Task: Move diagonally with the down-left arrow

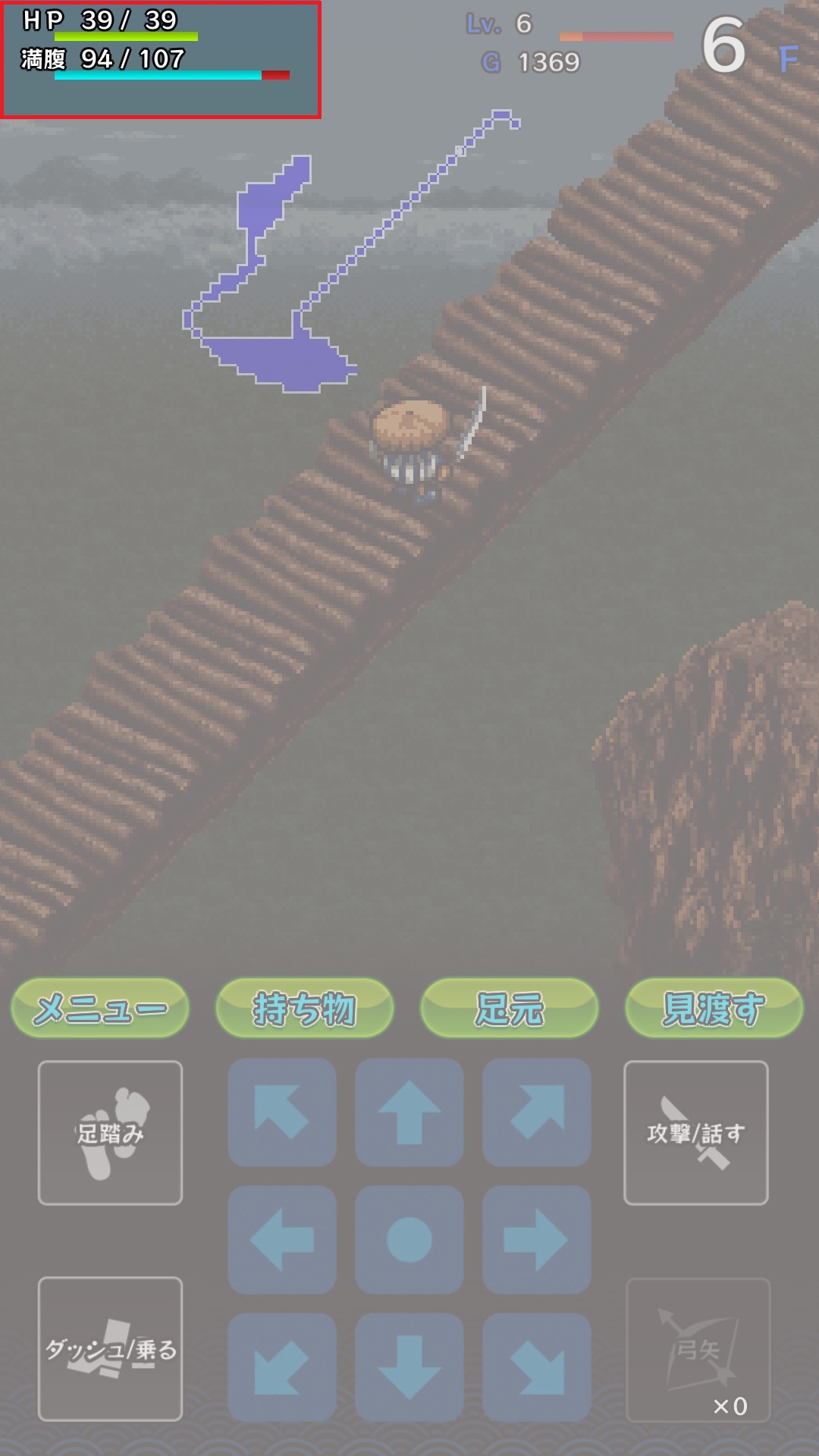Action: point(282,1367)
